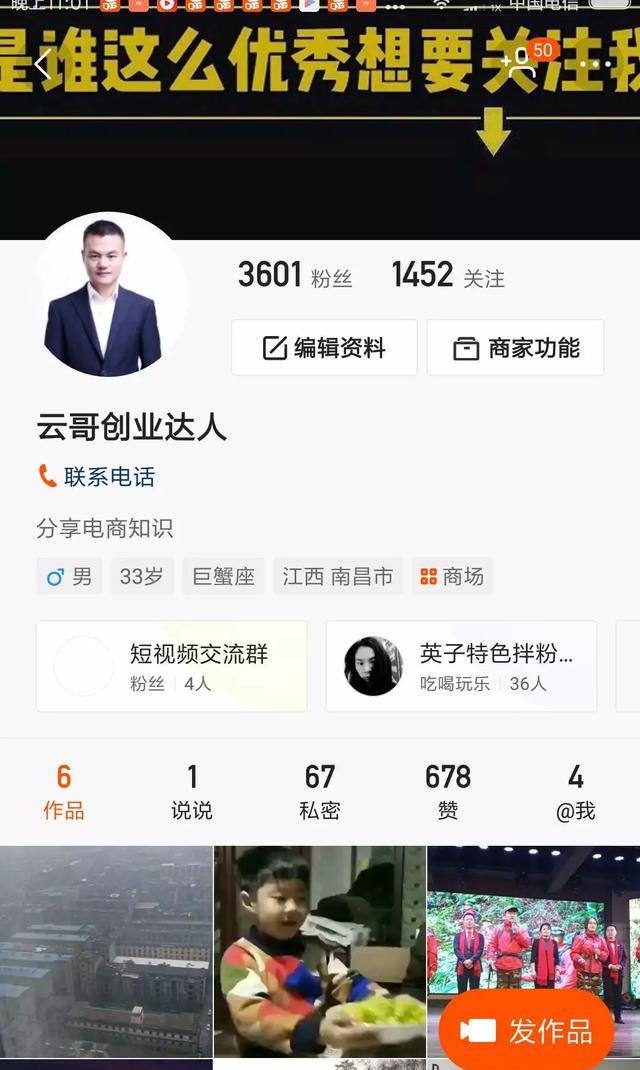Screen dimensions: 640x1070
Task: Switch to the 私密 tab
Action: (x=320, y=791)
